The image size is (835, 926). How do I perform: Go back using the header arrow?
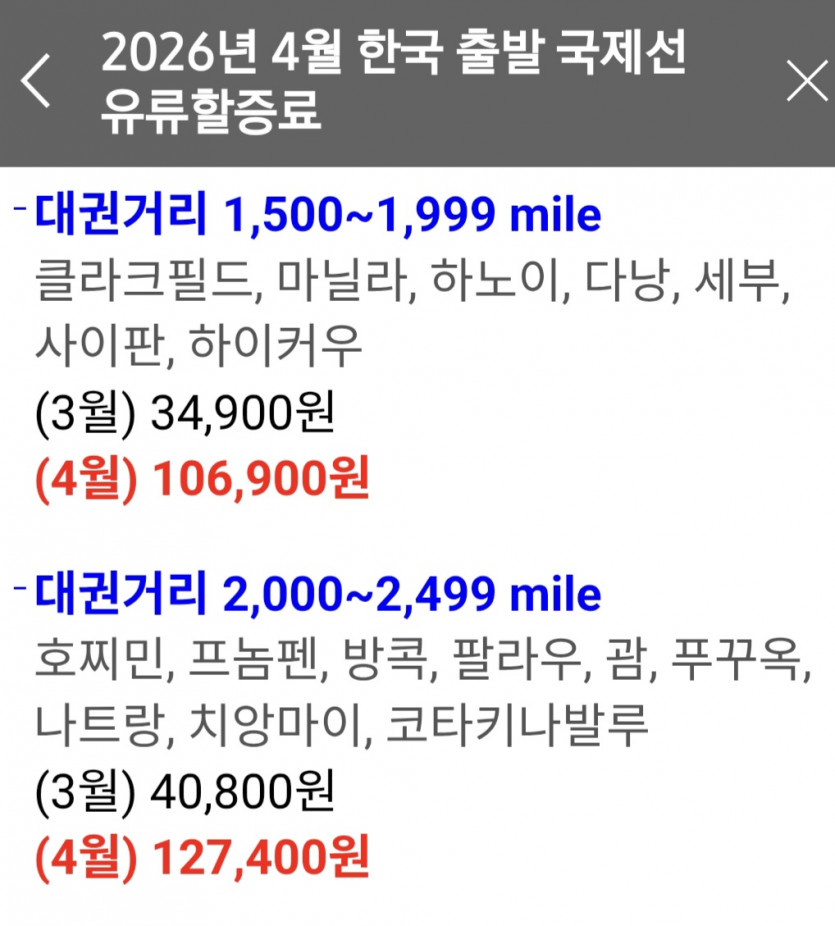36,81
